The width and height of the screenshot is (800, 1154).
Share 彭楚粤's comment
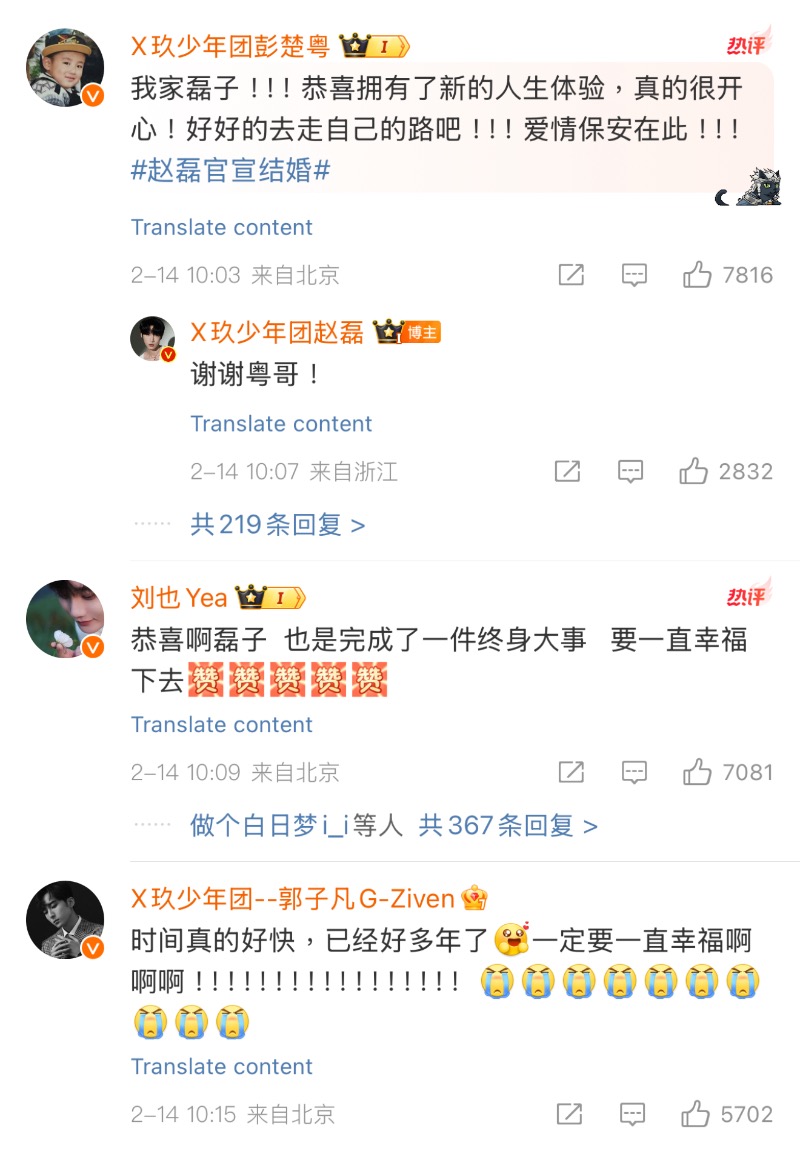coord(571,275)
